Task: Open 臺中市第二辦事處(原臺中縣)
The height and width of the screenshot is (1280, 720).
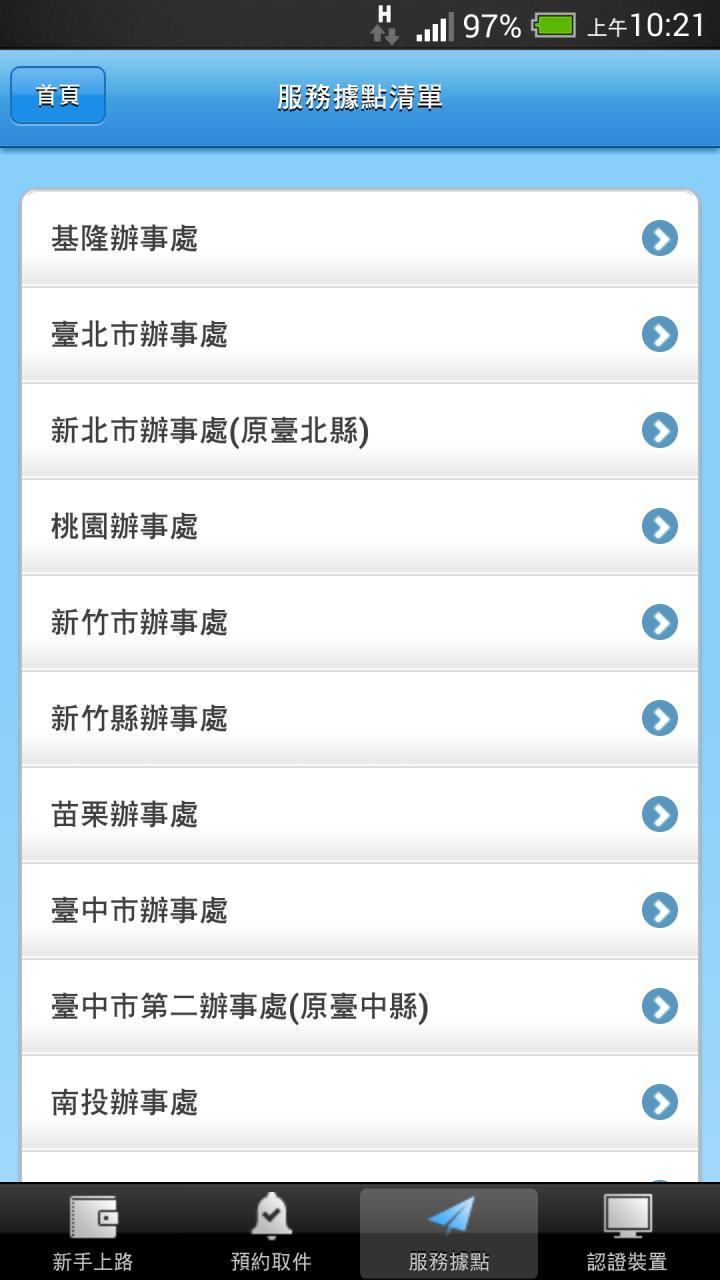Action: (360, 1006)
